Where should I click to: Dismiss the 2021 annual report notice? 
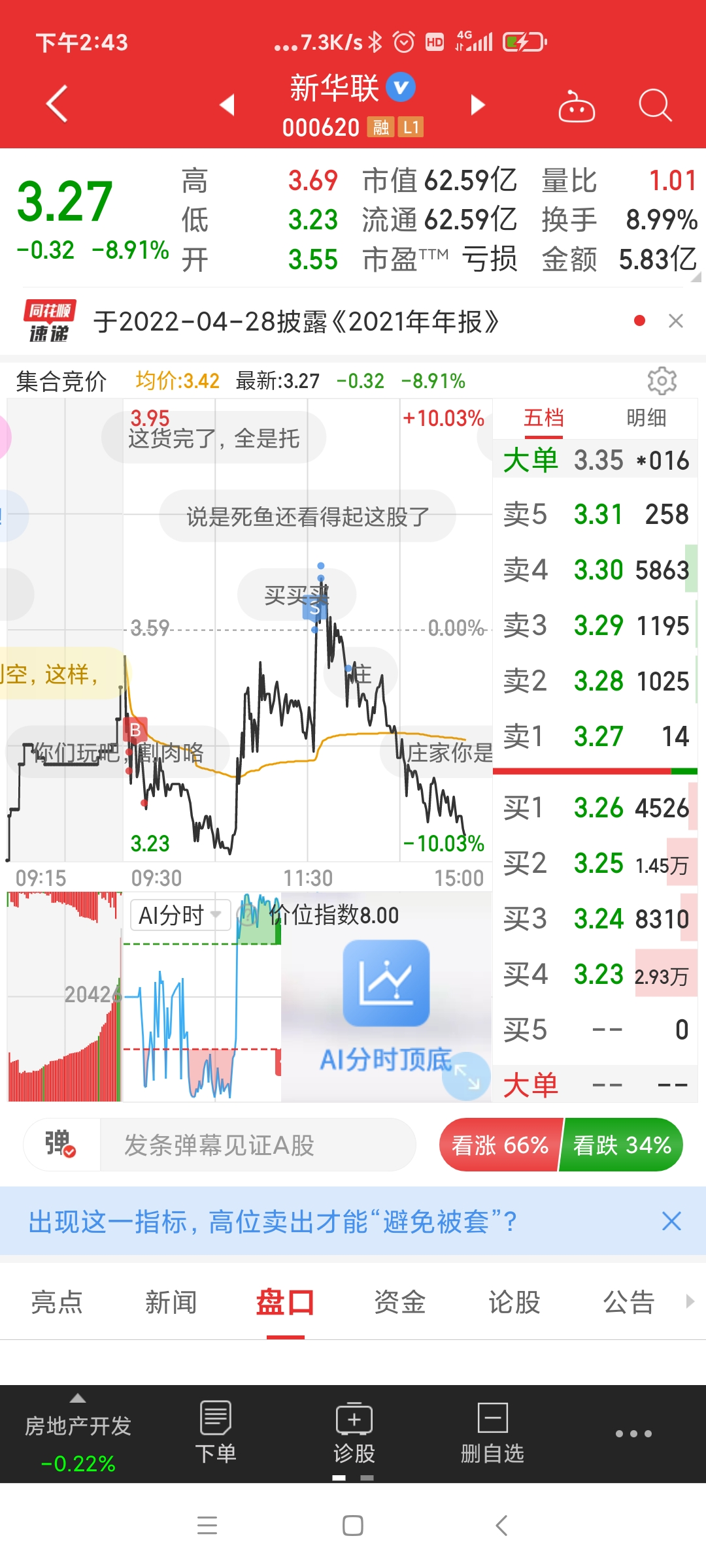point(676,321)
